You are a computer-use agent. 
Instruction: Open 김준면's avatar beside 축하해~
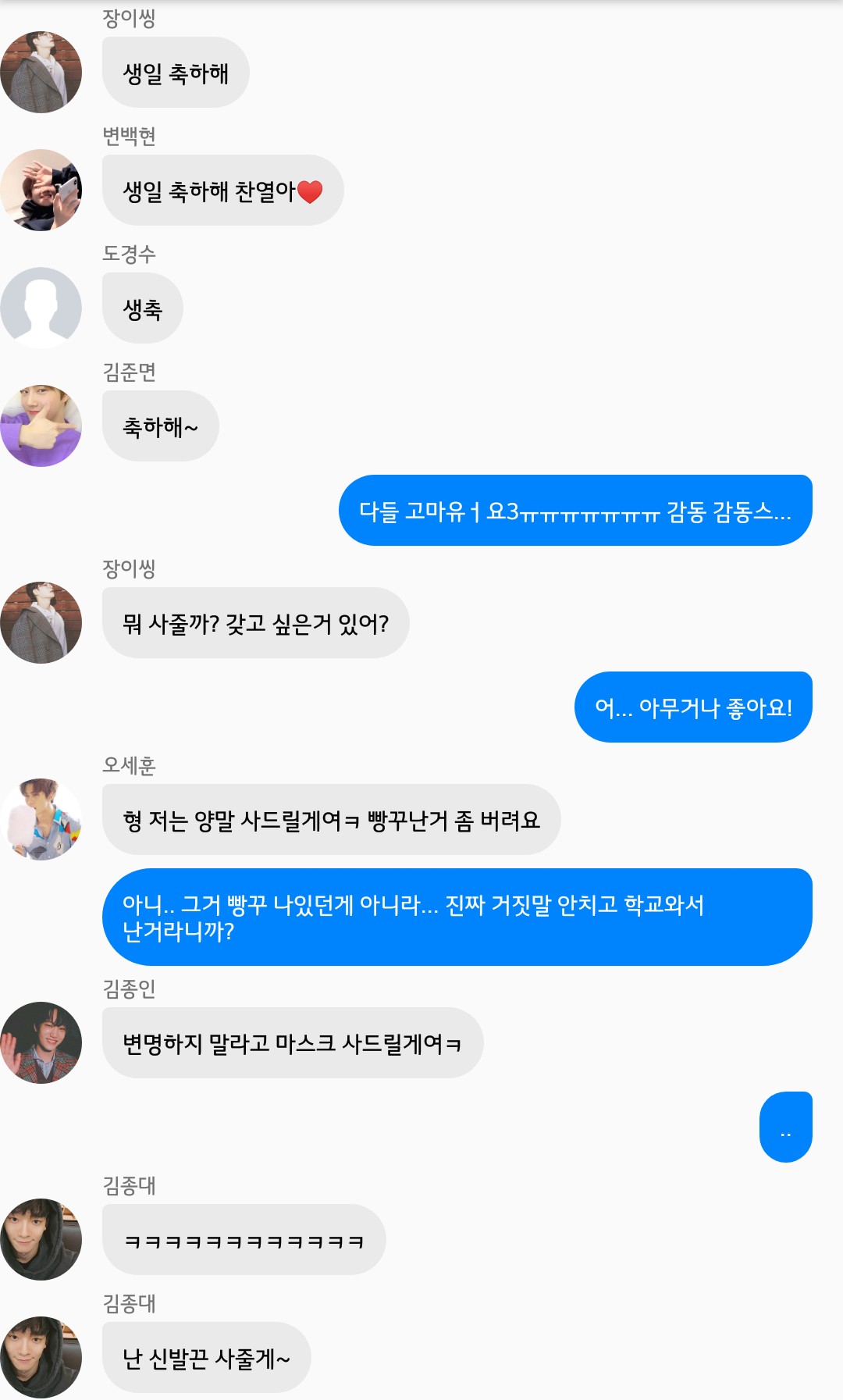click(41, 426)
